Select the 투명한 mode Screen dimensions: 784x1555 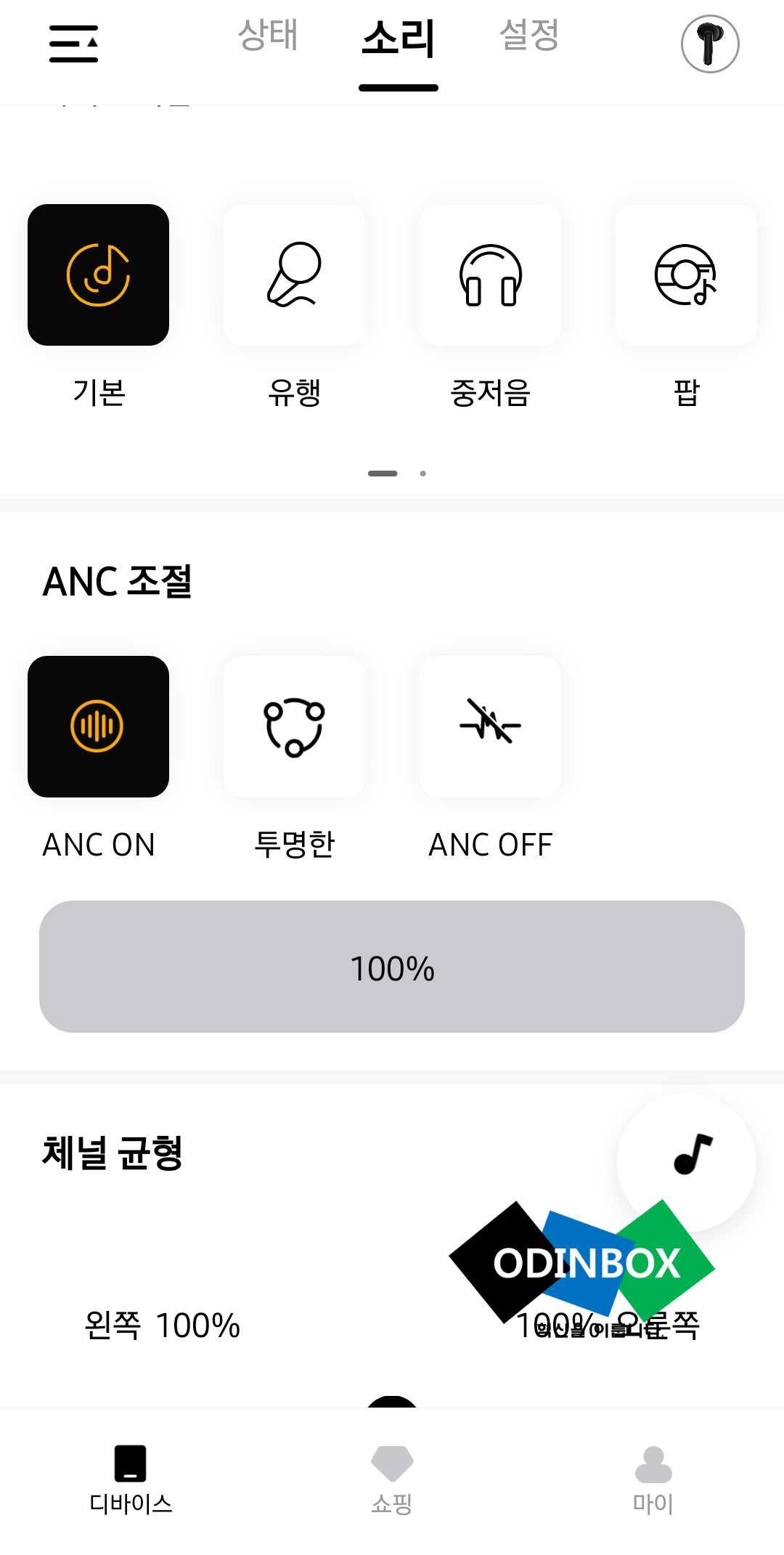tap(294, 726)
